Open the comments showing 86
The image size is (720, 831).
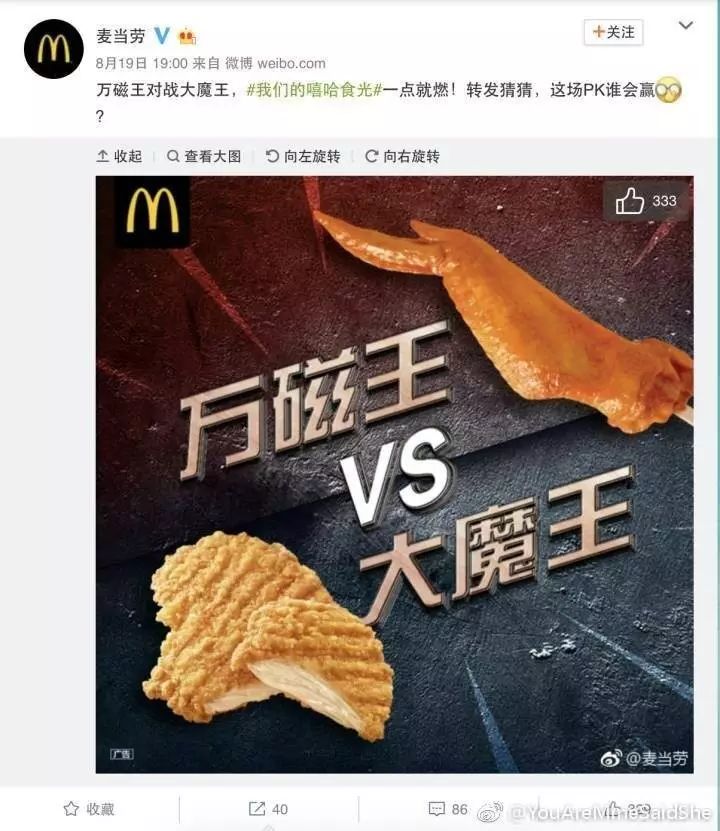tap(448, 808)
